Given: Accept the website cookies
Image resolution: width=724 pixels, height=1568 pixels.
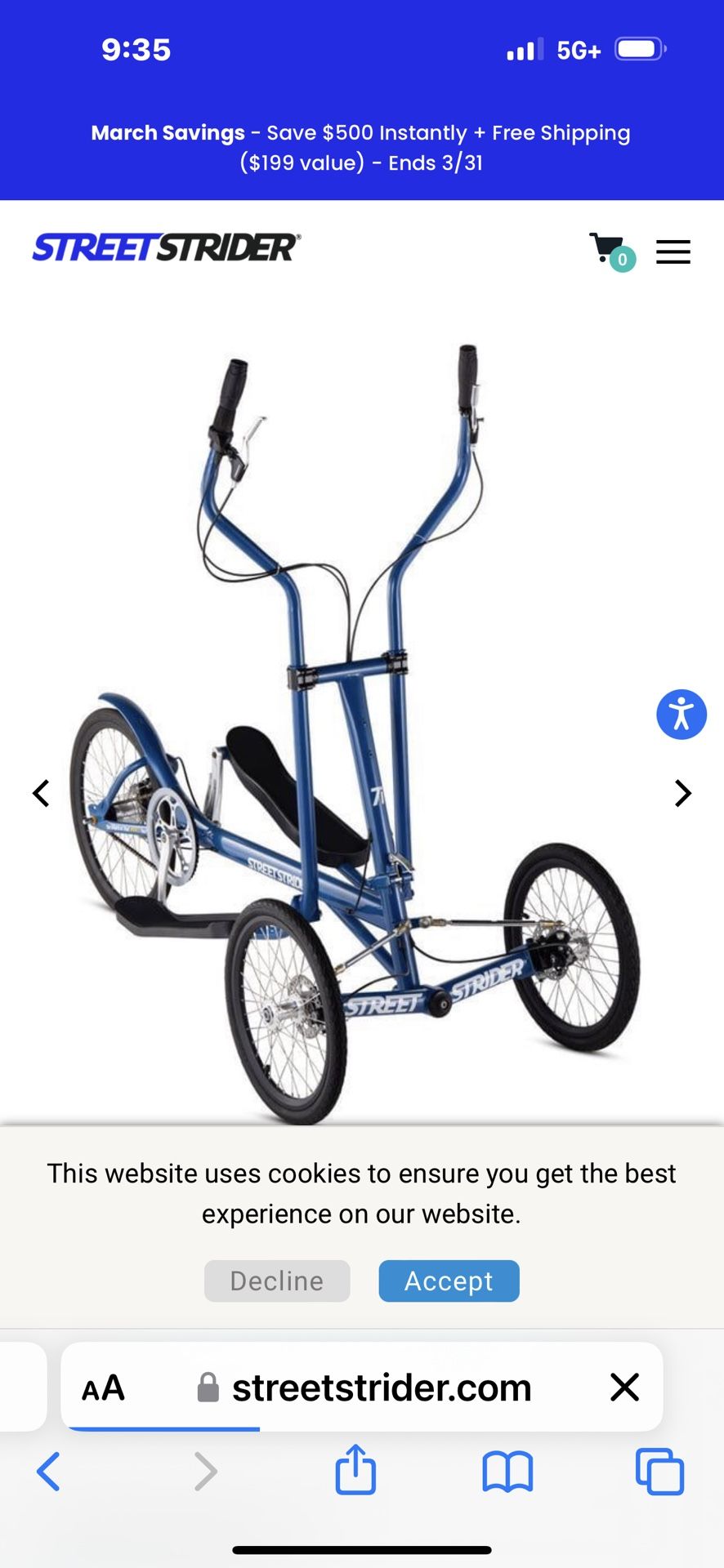Looking at the screenshot, I should 449,1281.
